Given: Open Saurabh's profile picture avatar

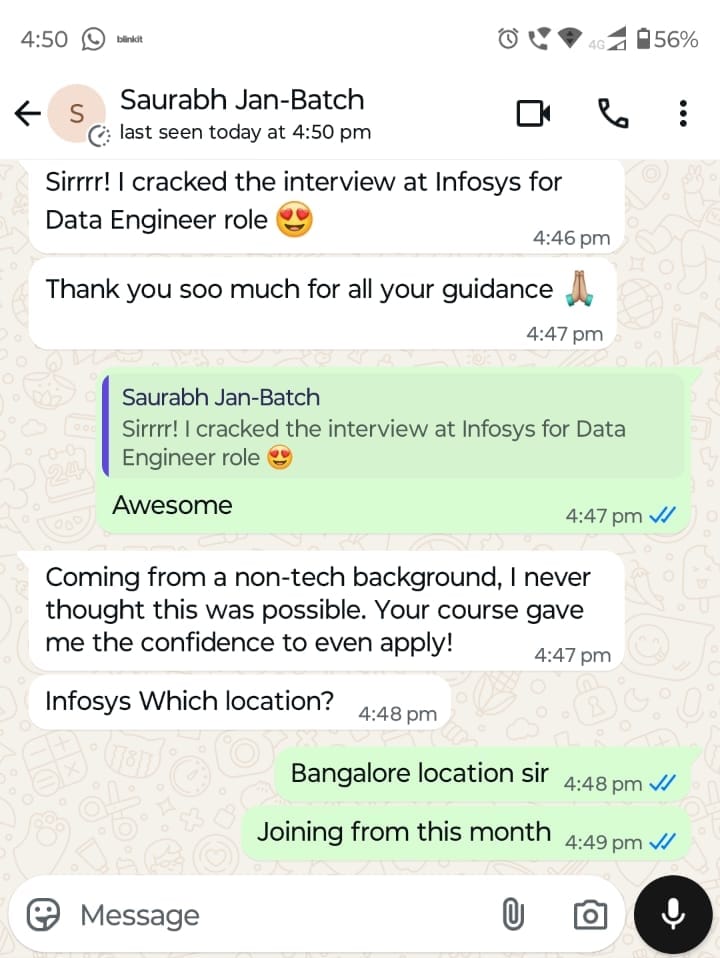Looking at the screenshot, I should (76, 114).
